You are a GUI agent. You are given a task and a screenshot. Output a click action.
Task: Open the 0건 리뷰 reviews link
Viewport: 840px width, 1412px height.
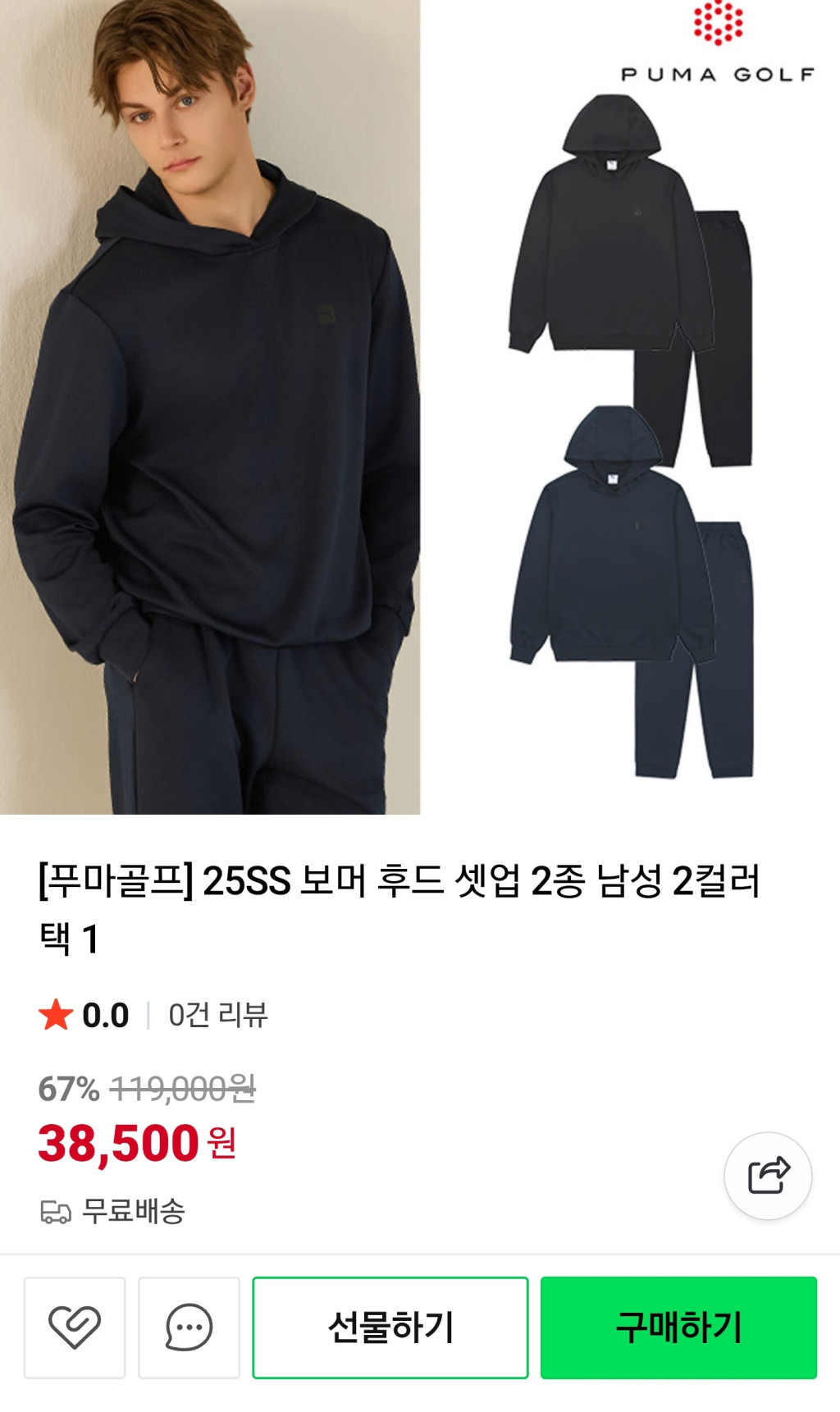point(218,1015)
